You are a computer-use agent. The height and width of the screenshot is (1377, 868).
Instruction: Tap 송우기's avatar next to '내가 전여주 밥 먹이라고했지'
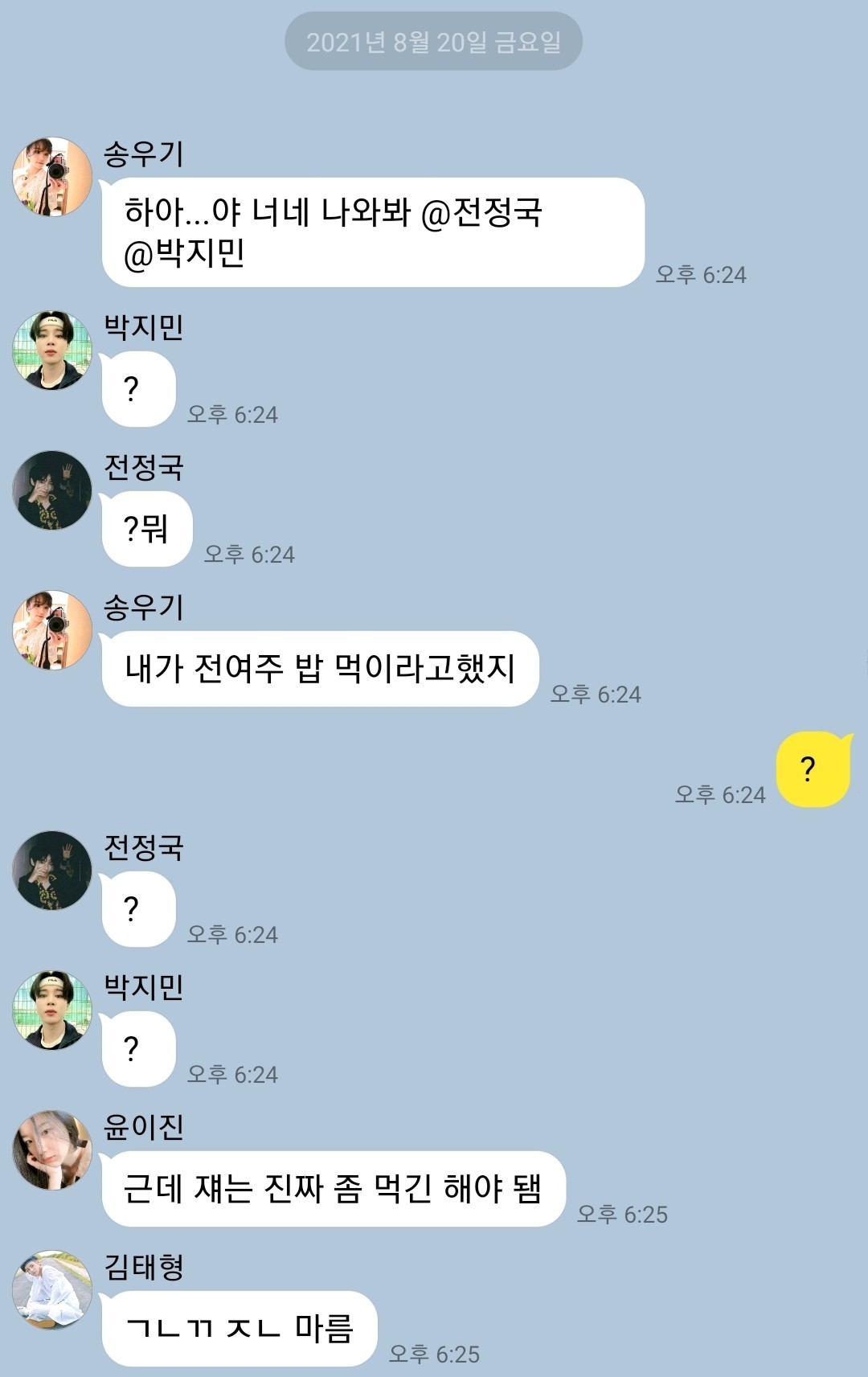pyautogui.click(x=52, y=630)
